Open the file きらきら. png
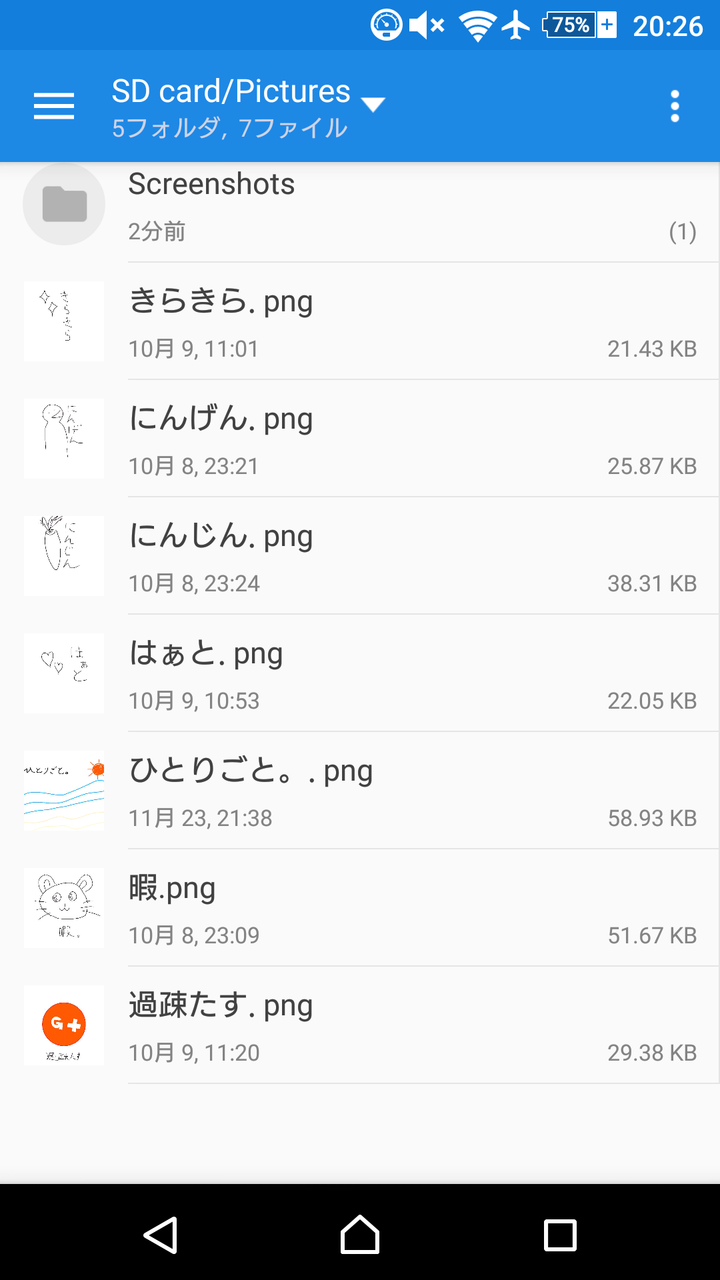The height and width of the screenshot is (1280, 720). tap(360, 322)
